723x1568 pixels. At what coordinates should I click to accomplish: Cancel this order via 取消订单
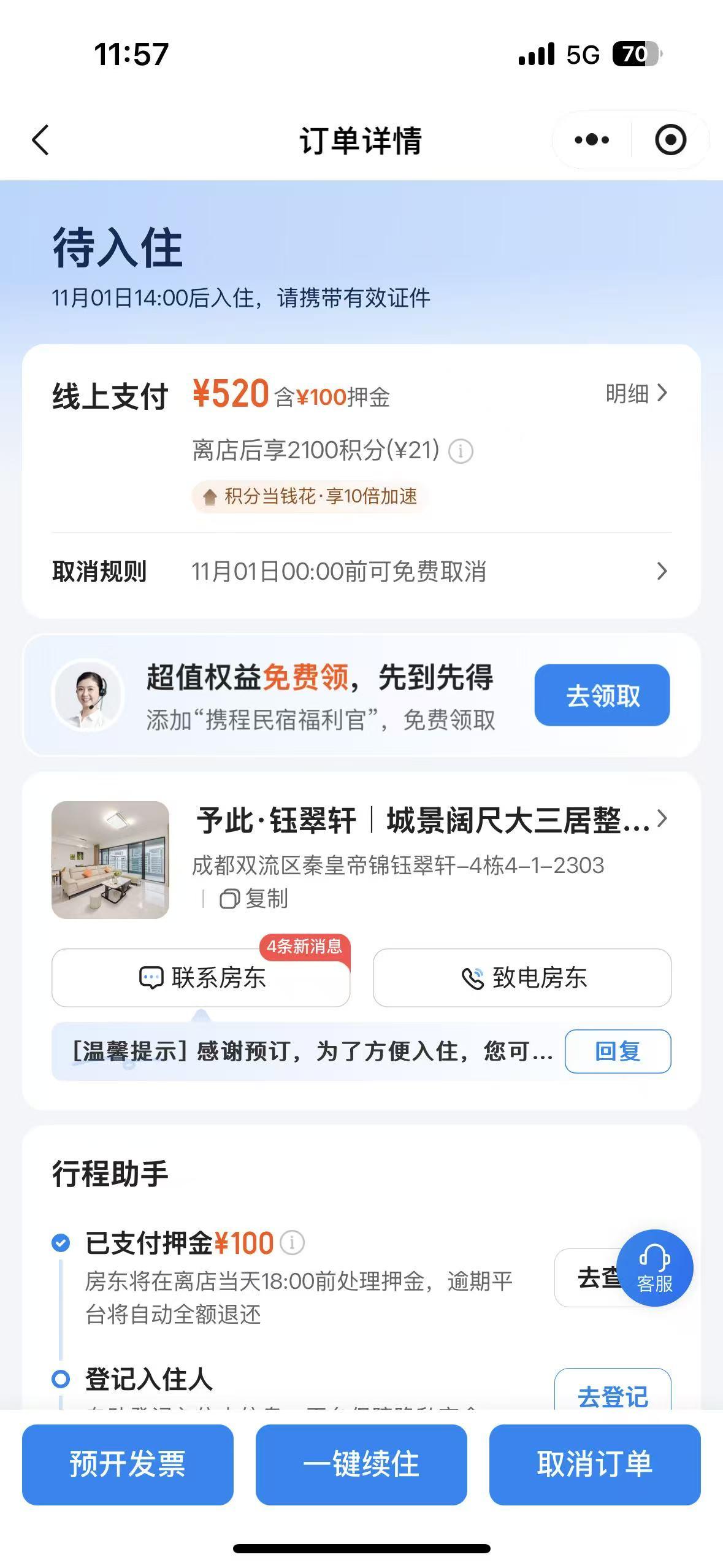pos(594,1464)
